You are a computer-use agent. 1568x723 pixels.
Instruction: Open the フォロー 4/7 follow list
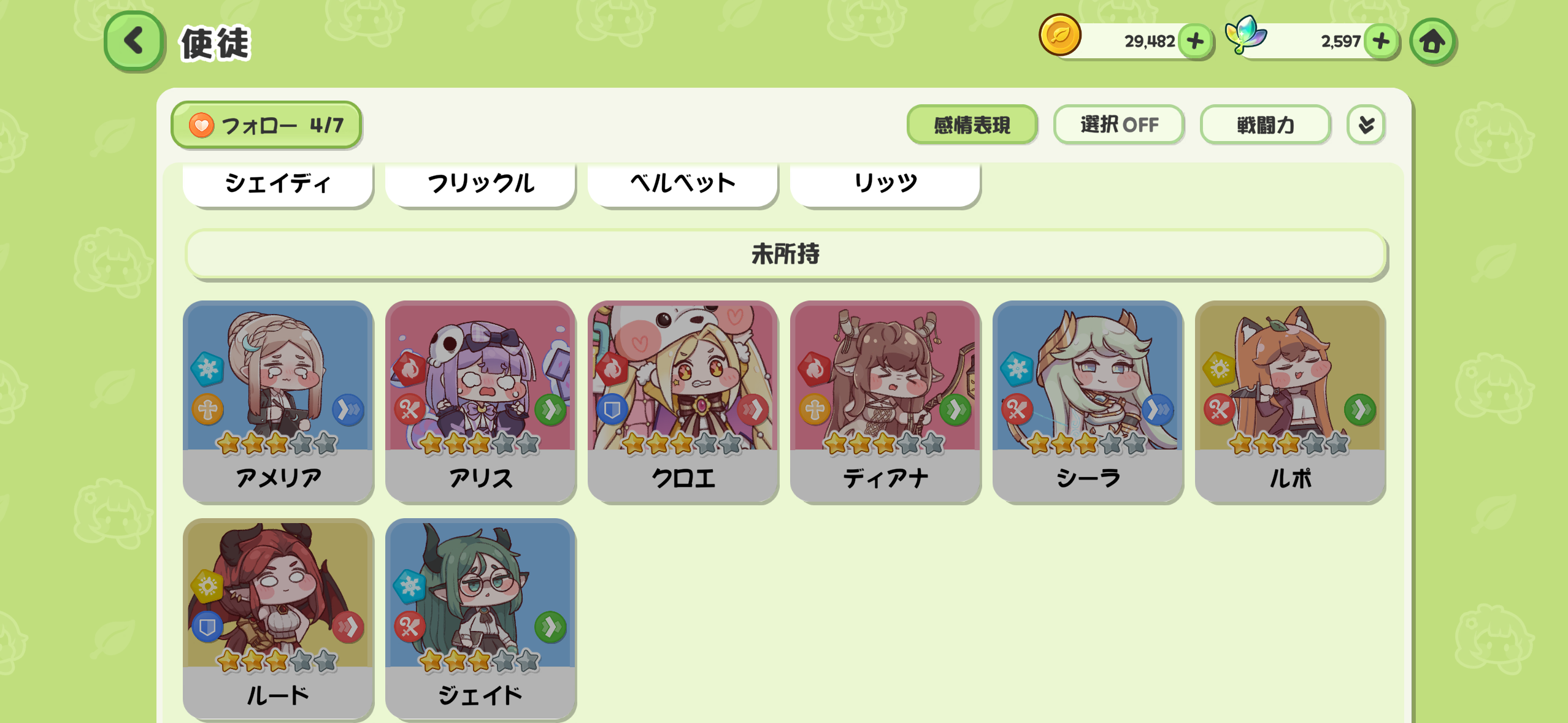coord(266,125)
